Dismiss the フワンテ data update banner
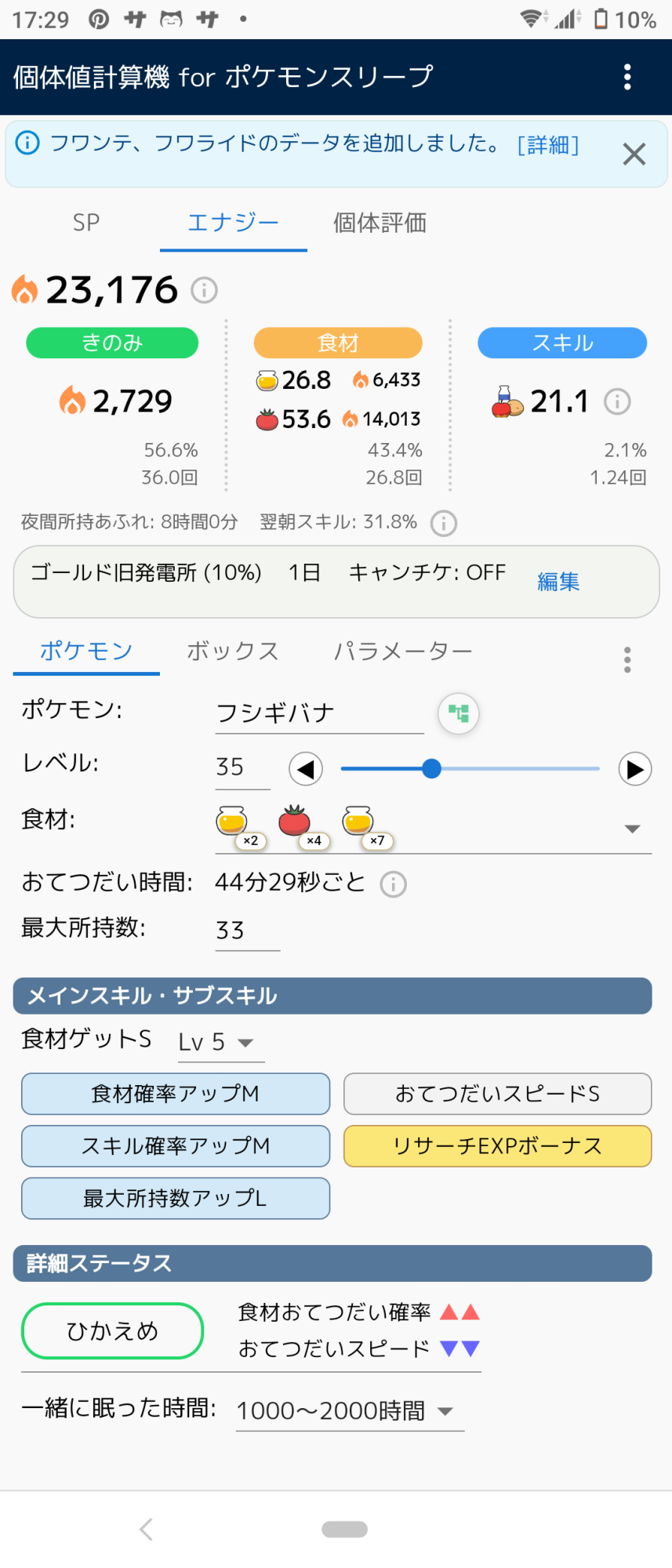This screenshot has width=672, height=1568. pos(634,154)
